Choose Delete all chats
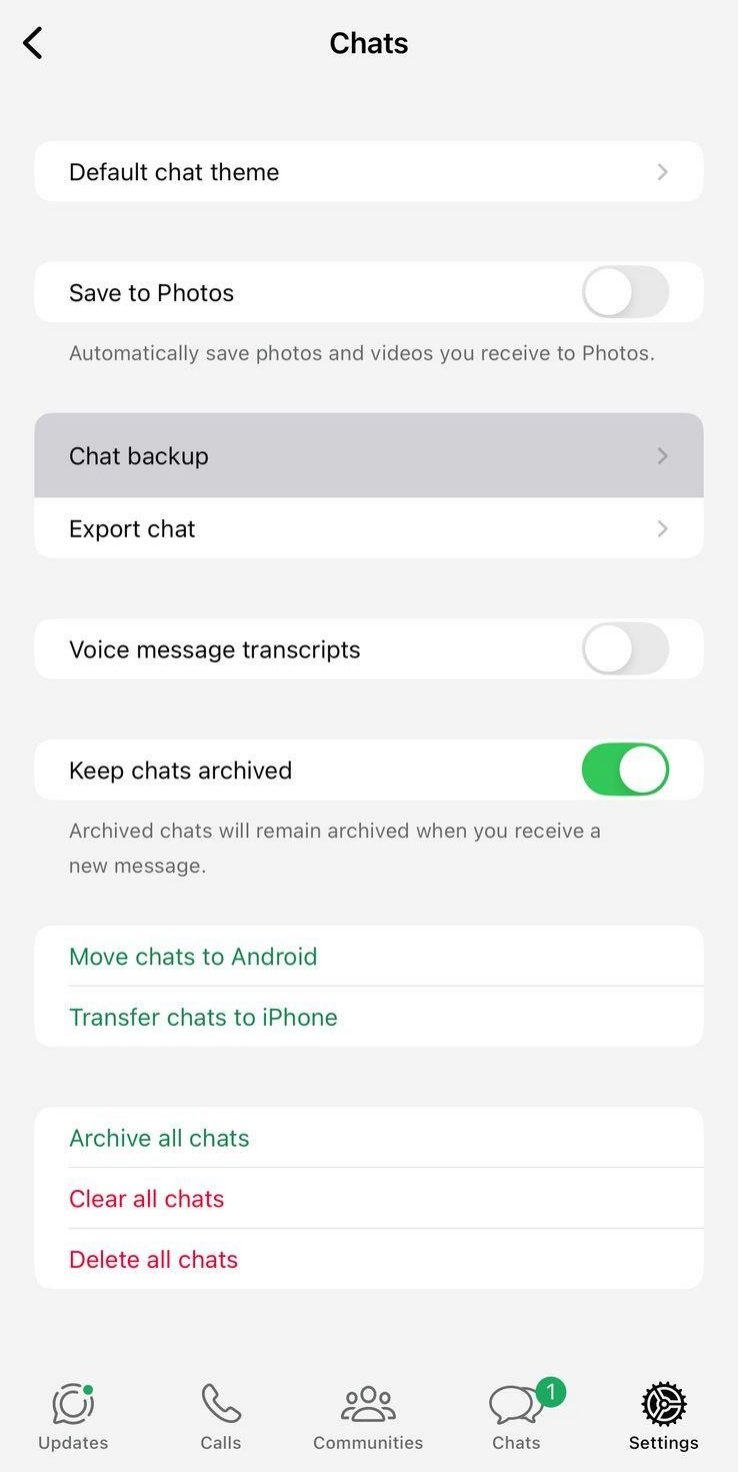Image resolution: width=742 pixels, height=1473 pixels. point(153,1259)
